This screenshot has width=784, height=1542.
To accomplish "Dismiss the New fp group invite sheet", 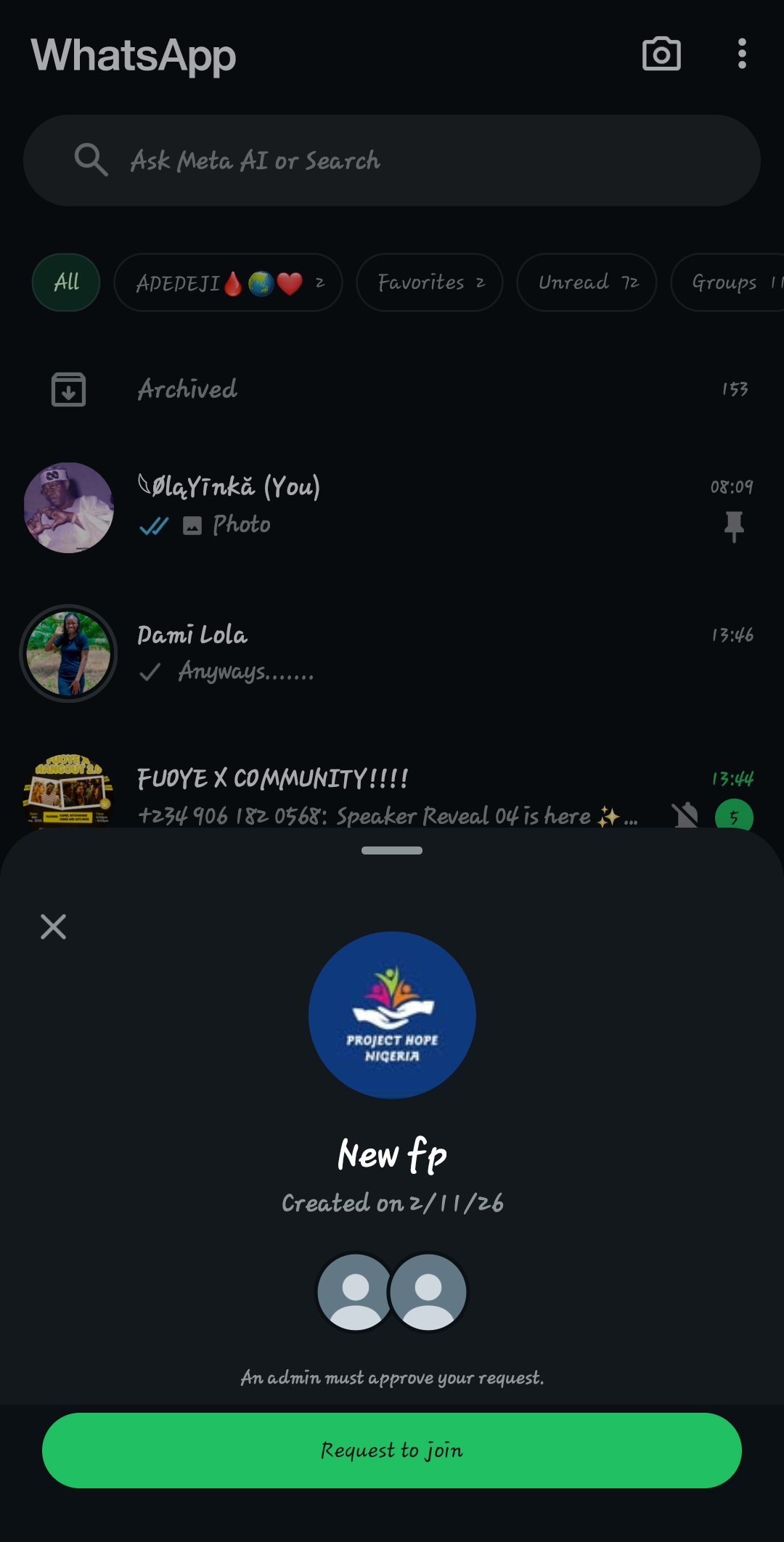I will (x=53, y=927).
